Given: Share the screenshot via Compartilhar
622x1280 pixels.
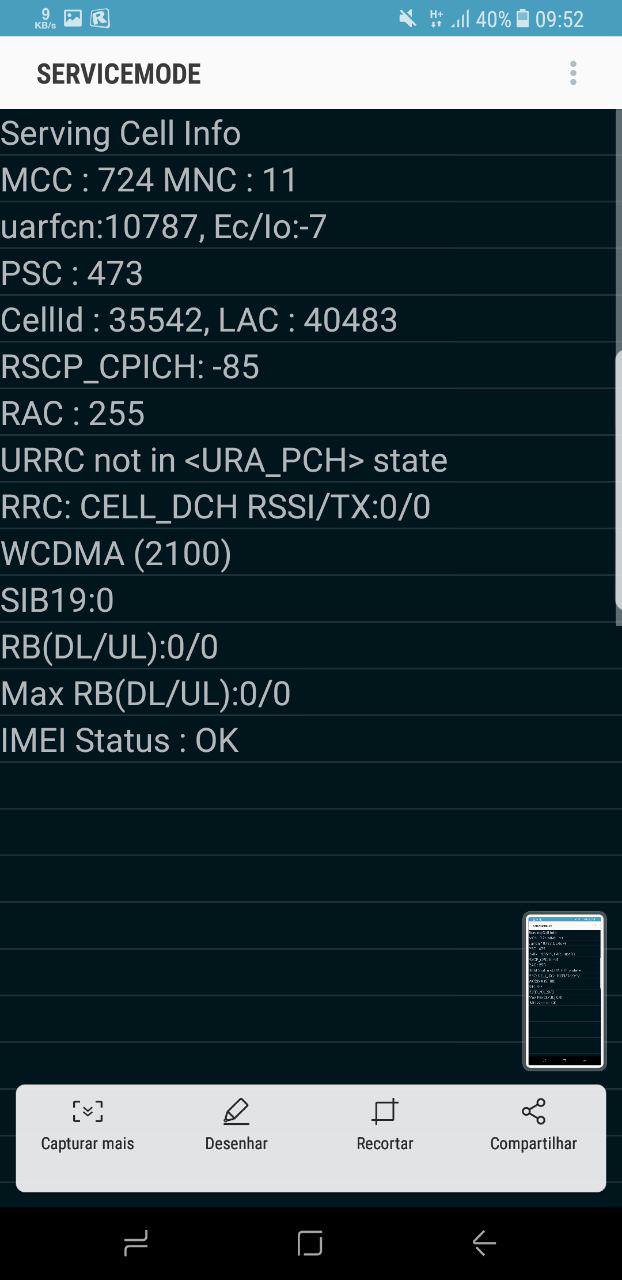Looking at the screenshot, I should pos(533,1125).
